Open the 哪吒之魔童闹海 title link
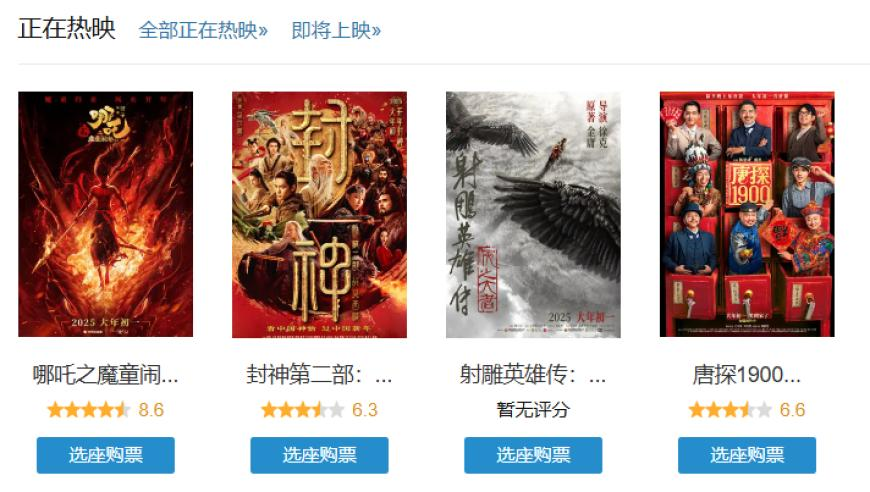Image resolution: width=870 pixels, height=492 pixels. (x=105, y=375)
